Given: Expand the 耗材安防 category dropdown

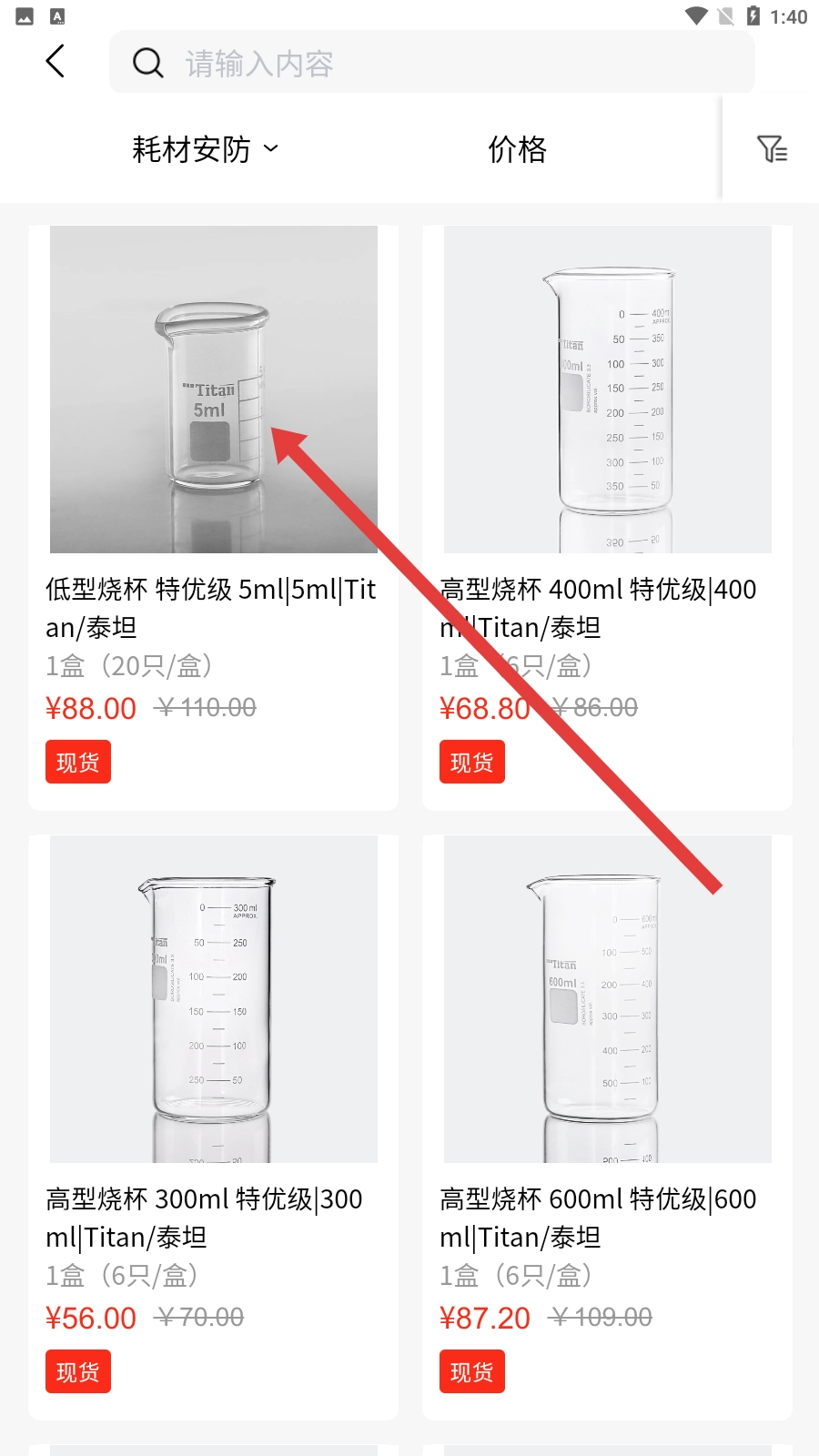Looking at the screenshot, I should pyautogui.click(x=205, y=149).
